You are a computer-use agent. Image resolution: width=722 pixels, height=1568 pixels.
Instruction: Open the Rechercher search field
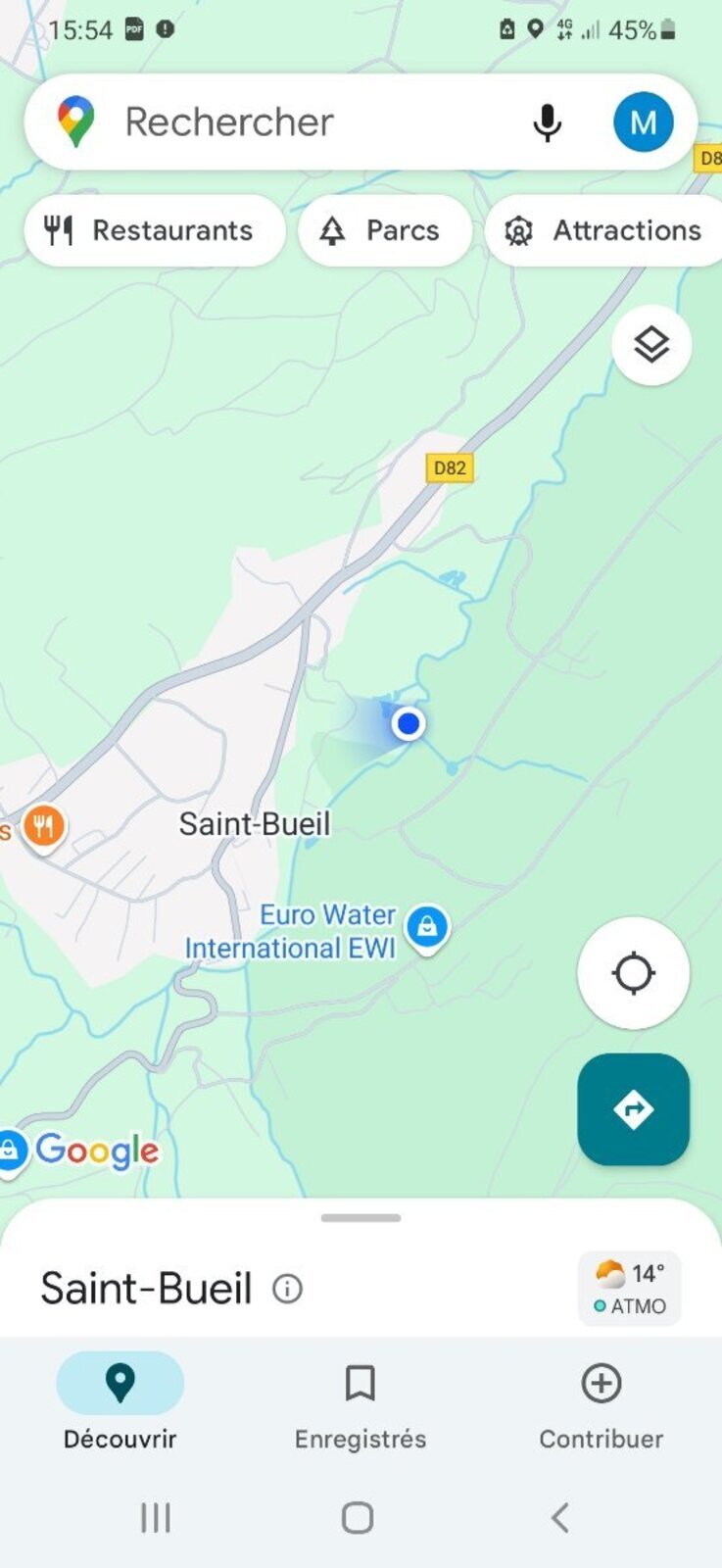(294, 122)
